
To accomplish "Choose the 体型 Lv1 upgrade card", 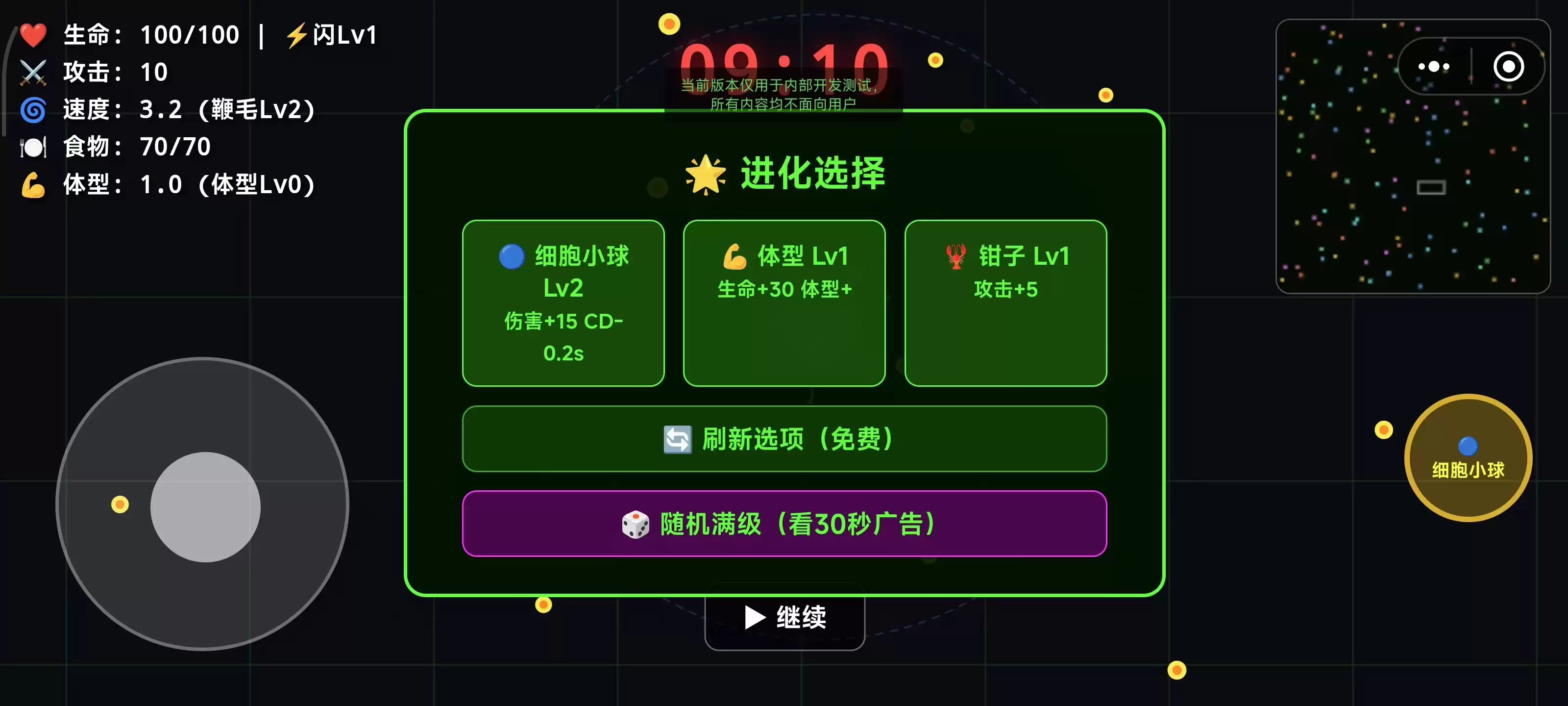I will 784,303.
